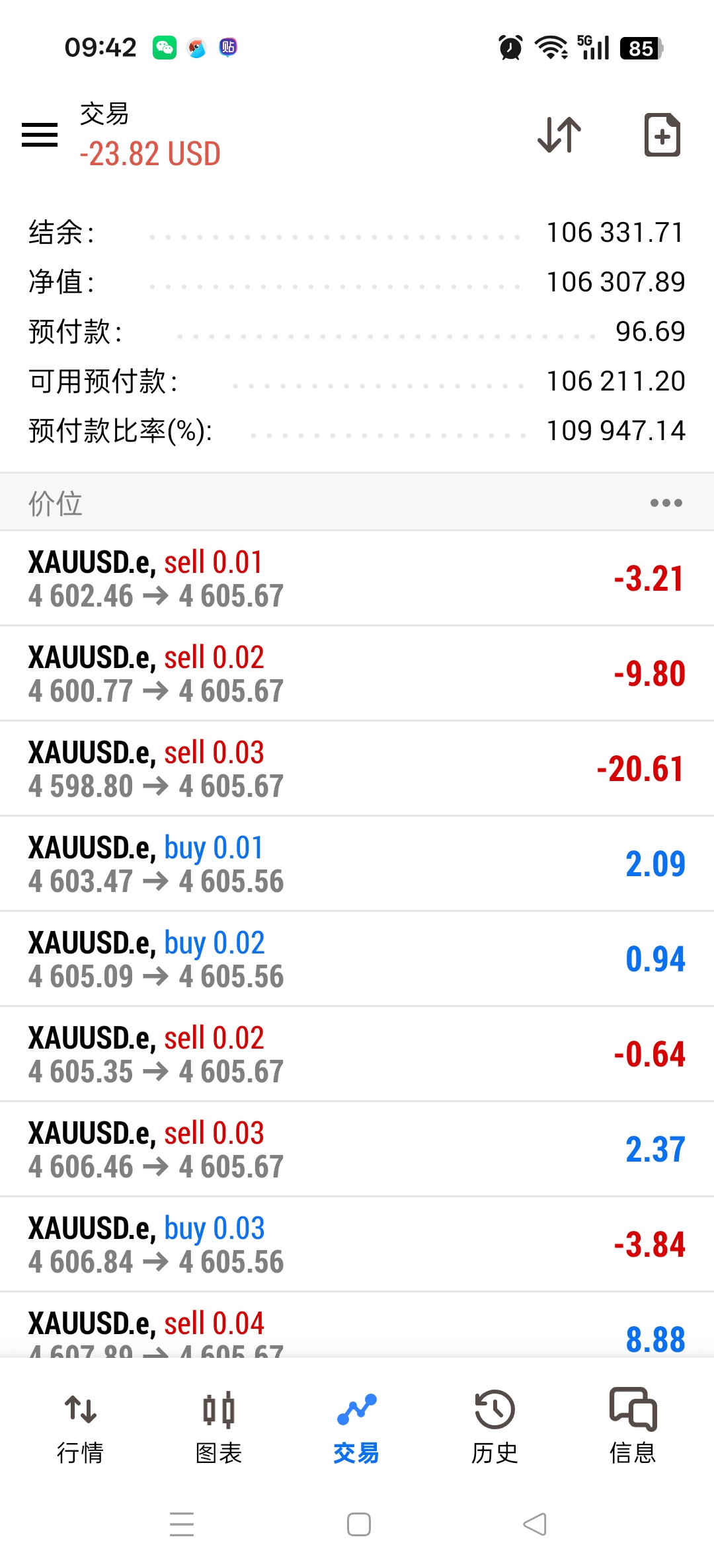The image size is (714, 1568).
Task: Return to the system home screen
Action: [359, 1524]
